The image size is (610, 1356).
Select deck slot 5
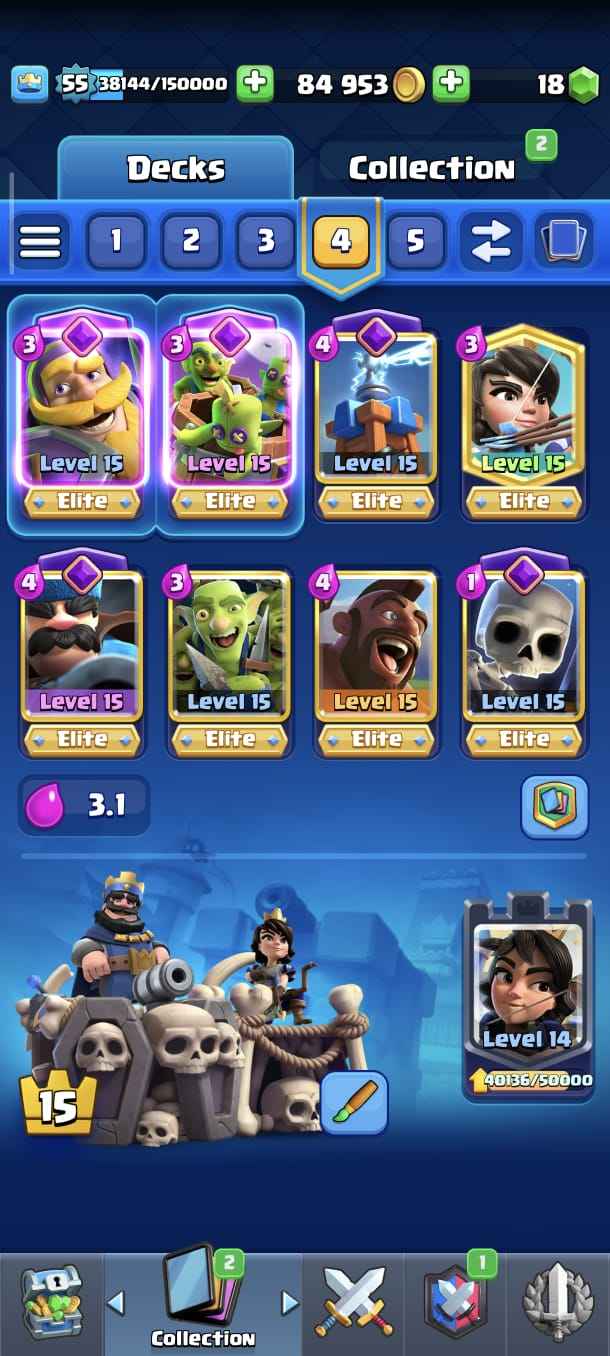pos(415,241)
